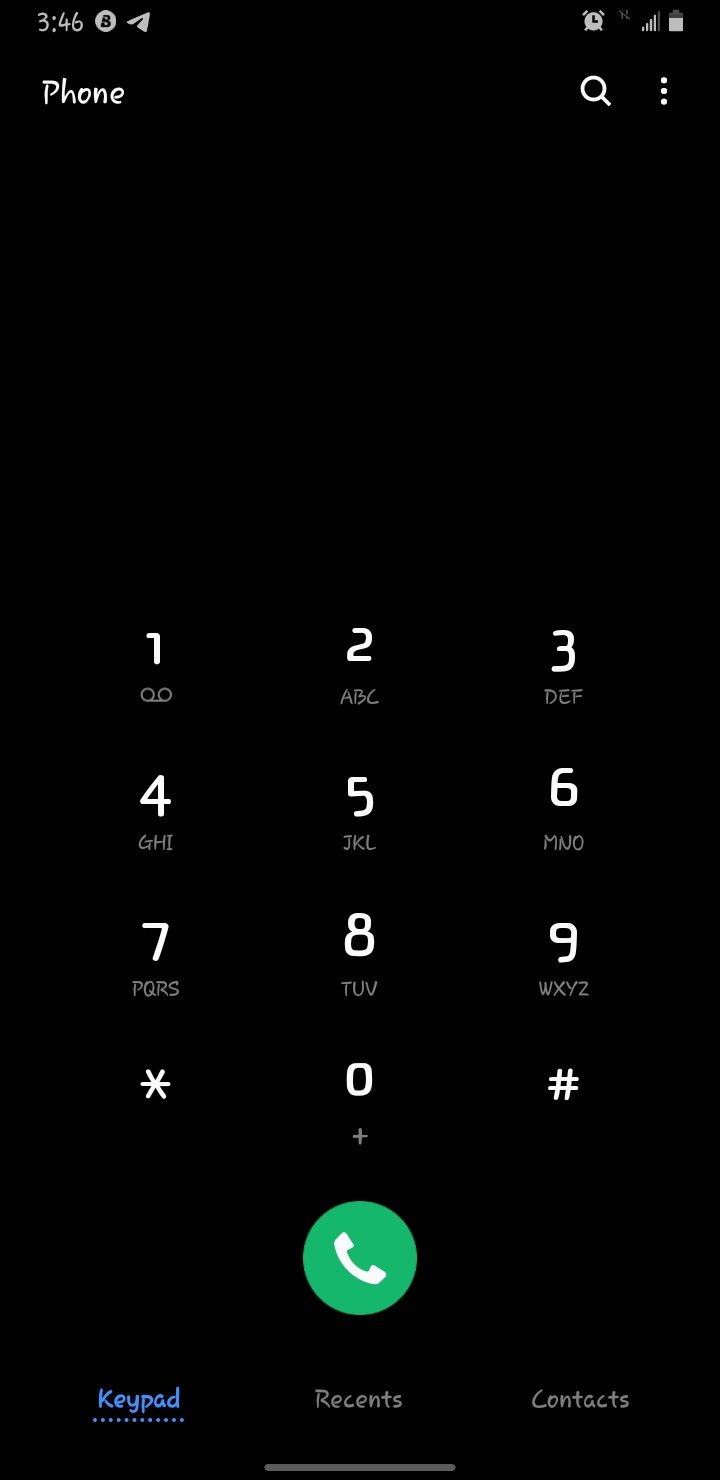Tap the 3 DEF key
This screenshot has height=1480, width=720.
[564, 668]
